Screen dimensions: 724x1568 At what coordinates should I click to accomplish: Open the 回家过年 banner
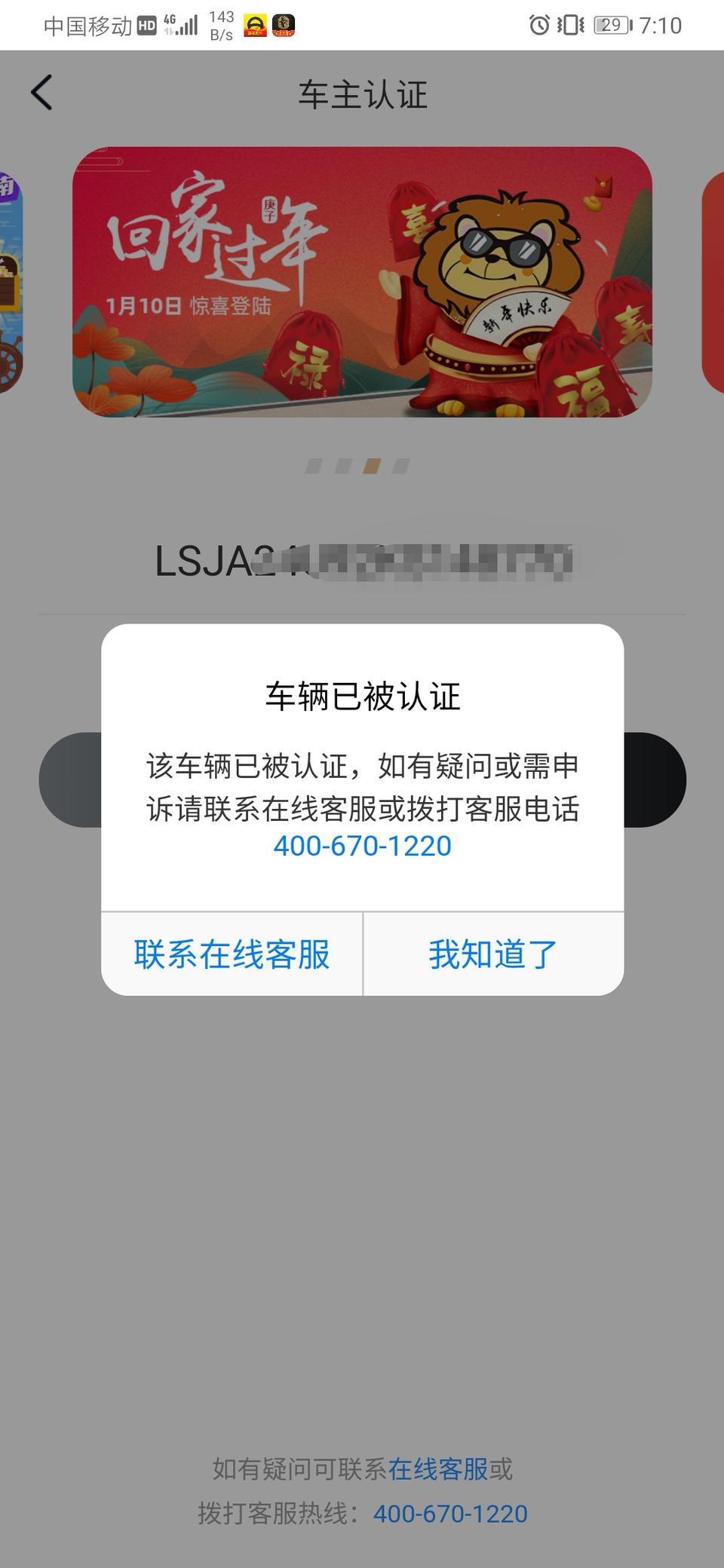(x=362, y=281)
